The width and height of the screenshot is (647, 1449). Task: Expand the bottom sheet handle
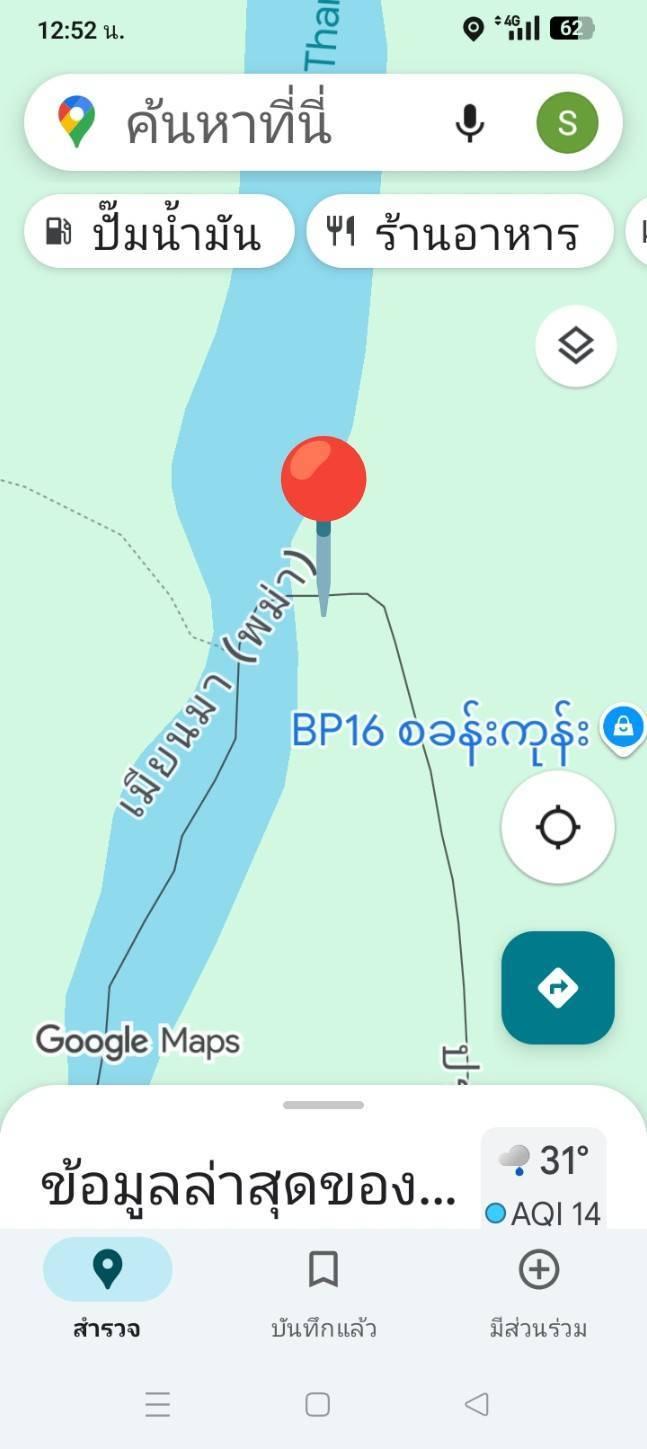click(323, 1105)
